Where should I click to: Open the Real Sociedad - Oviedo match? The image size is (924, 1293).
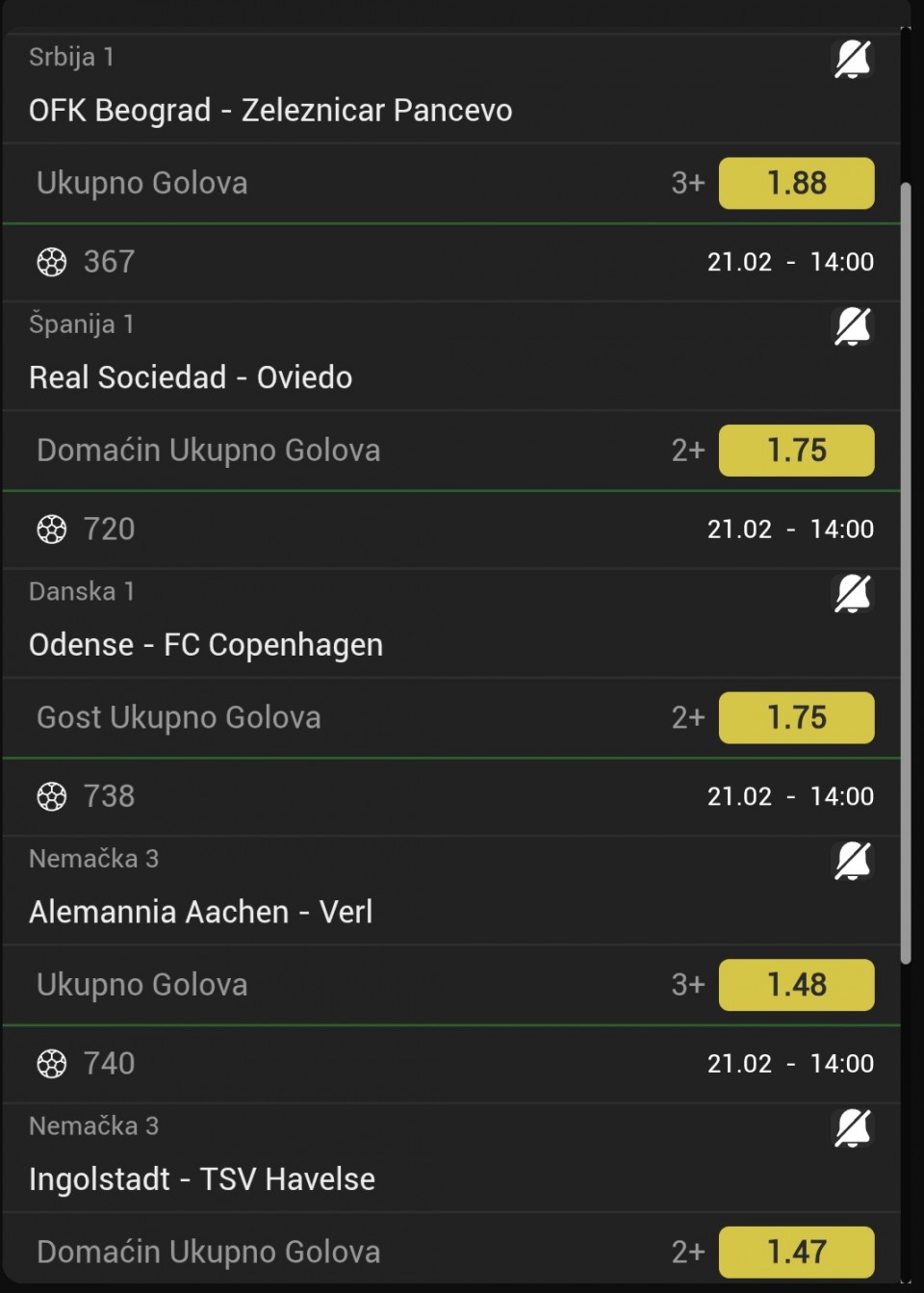click(x=191, y=377)
